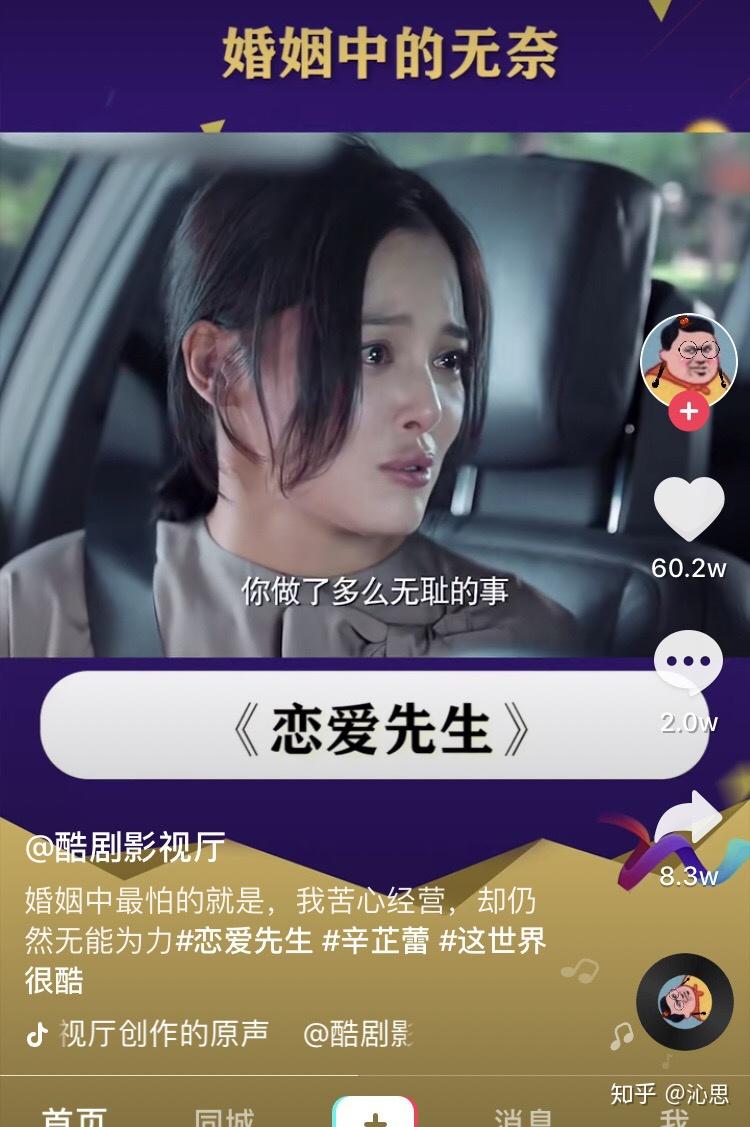Open the comments on this video

688,664
